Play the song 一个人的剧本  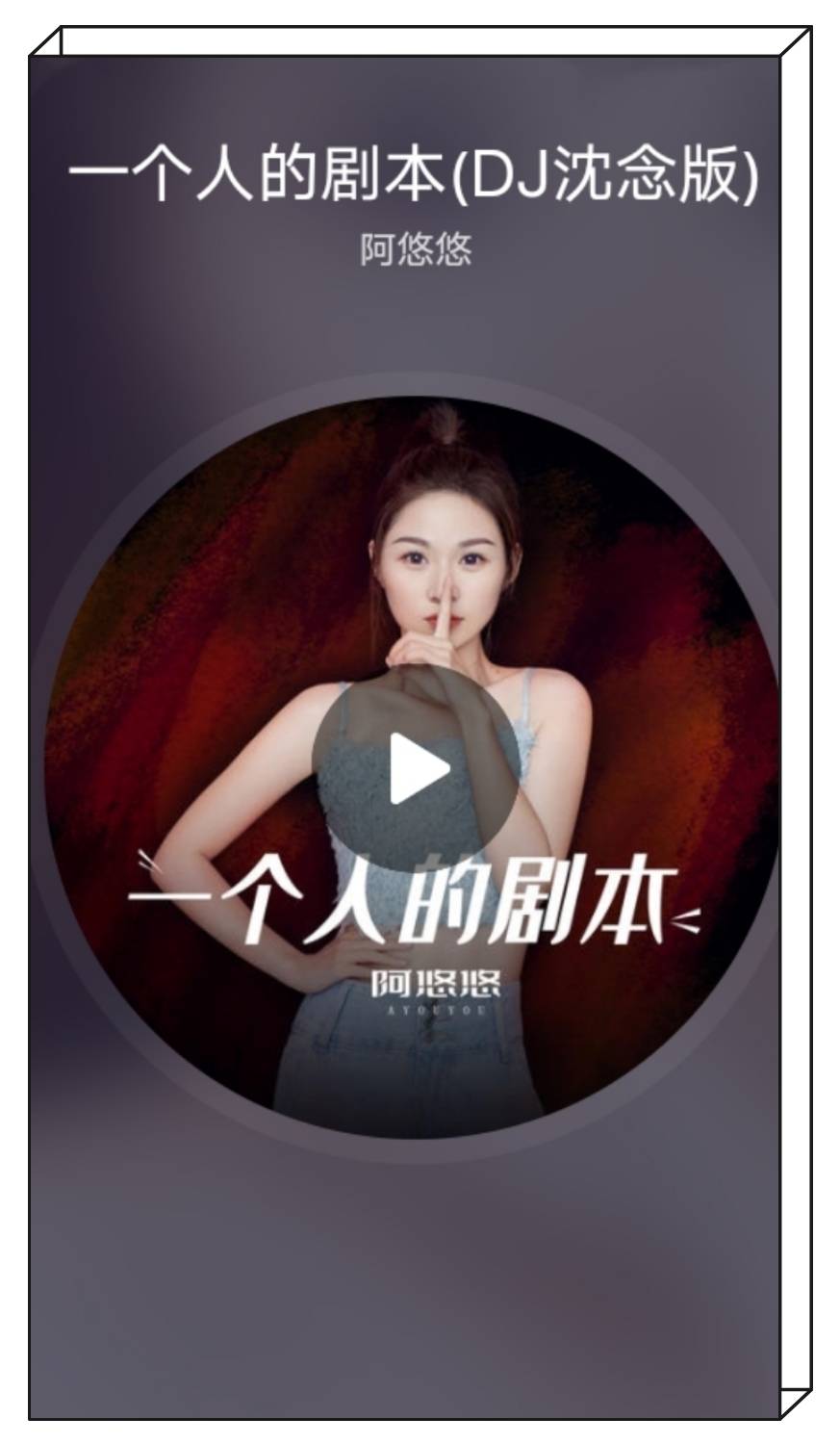tap(417, 768)
